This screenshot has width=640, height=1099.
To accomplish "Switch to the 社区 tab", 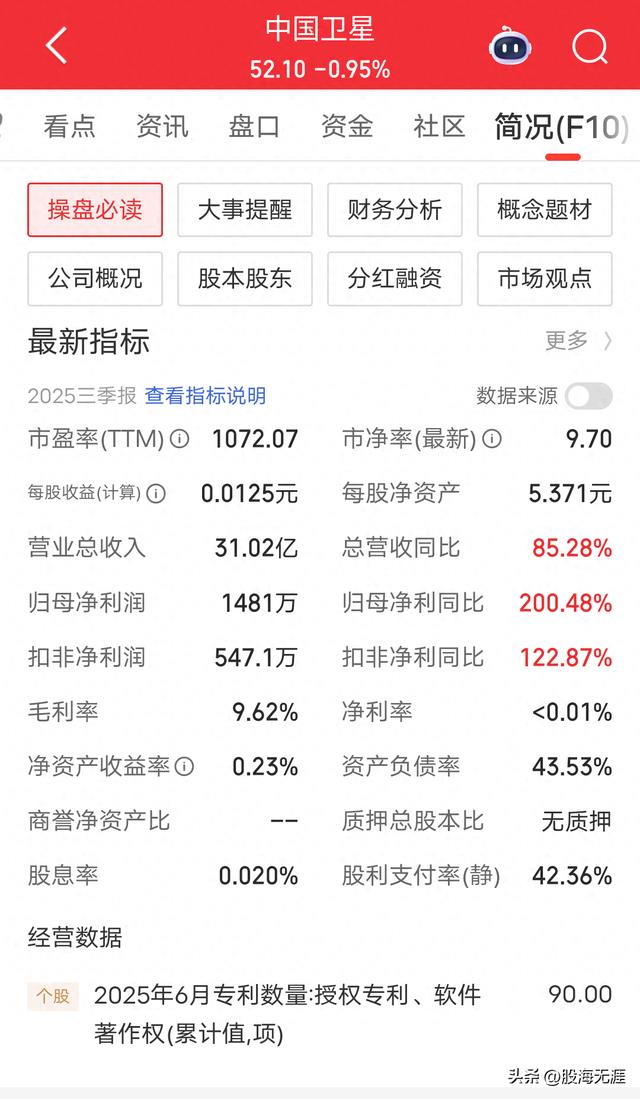I will (x=439, y=127).
